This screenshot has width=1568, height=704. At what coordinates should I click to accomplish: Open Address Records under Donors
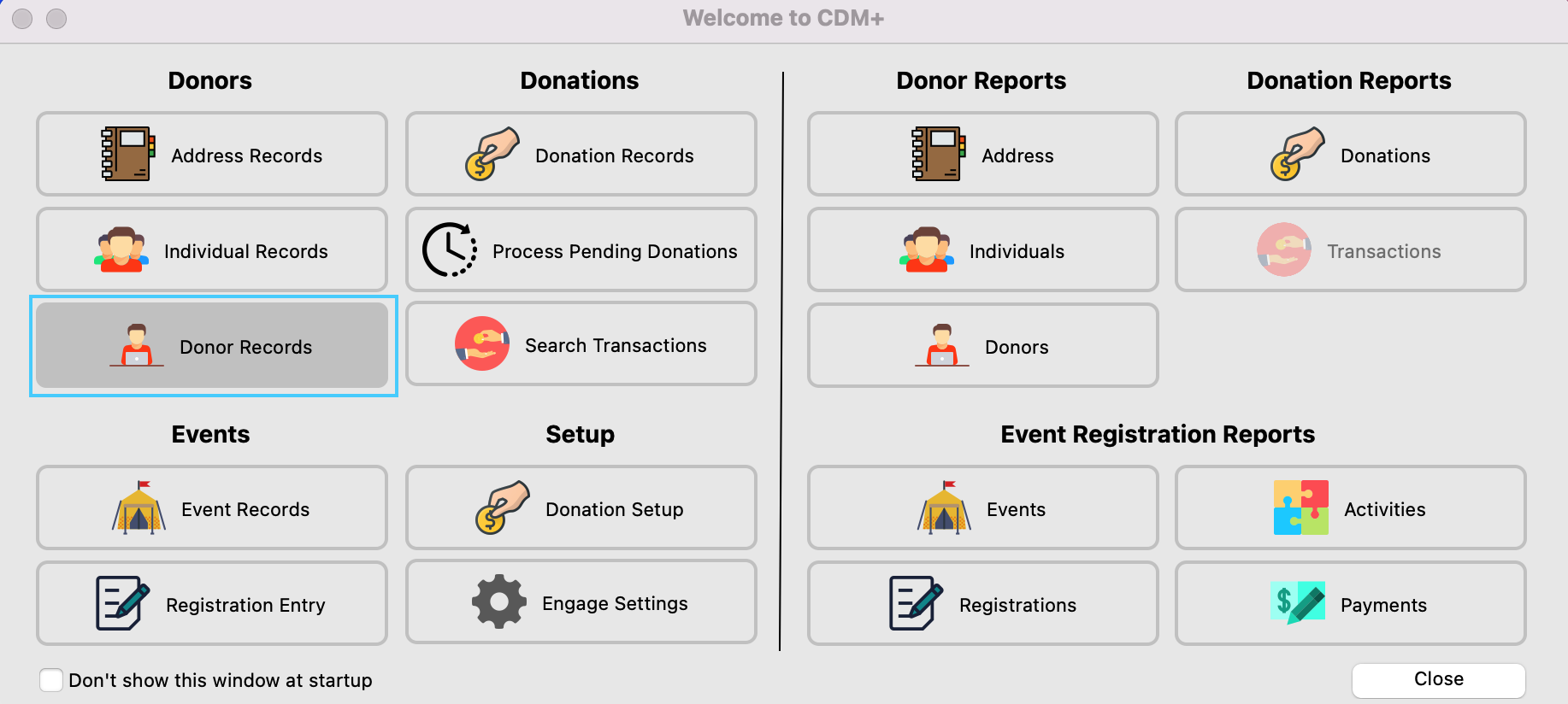pyautogui.click(x=212, y=155)
